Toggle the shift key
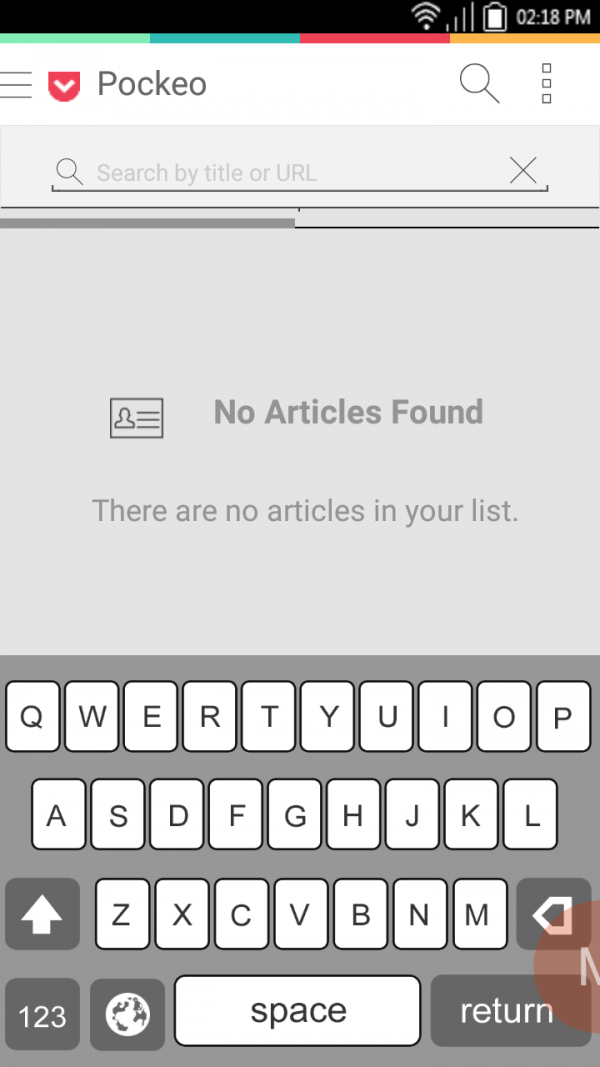This screenshot has width=600, height=1067. click(x=42, y=914)
